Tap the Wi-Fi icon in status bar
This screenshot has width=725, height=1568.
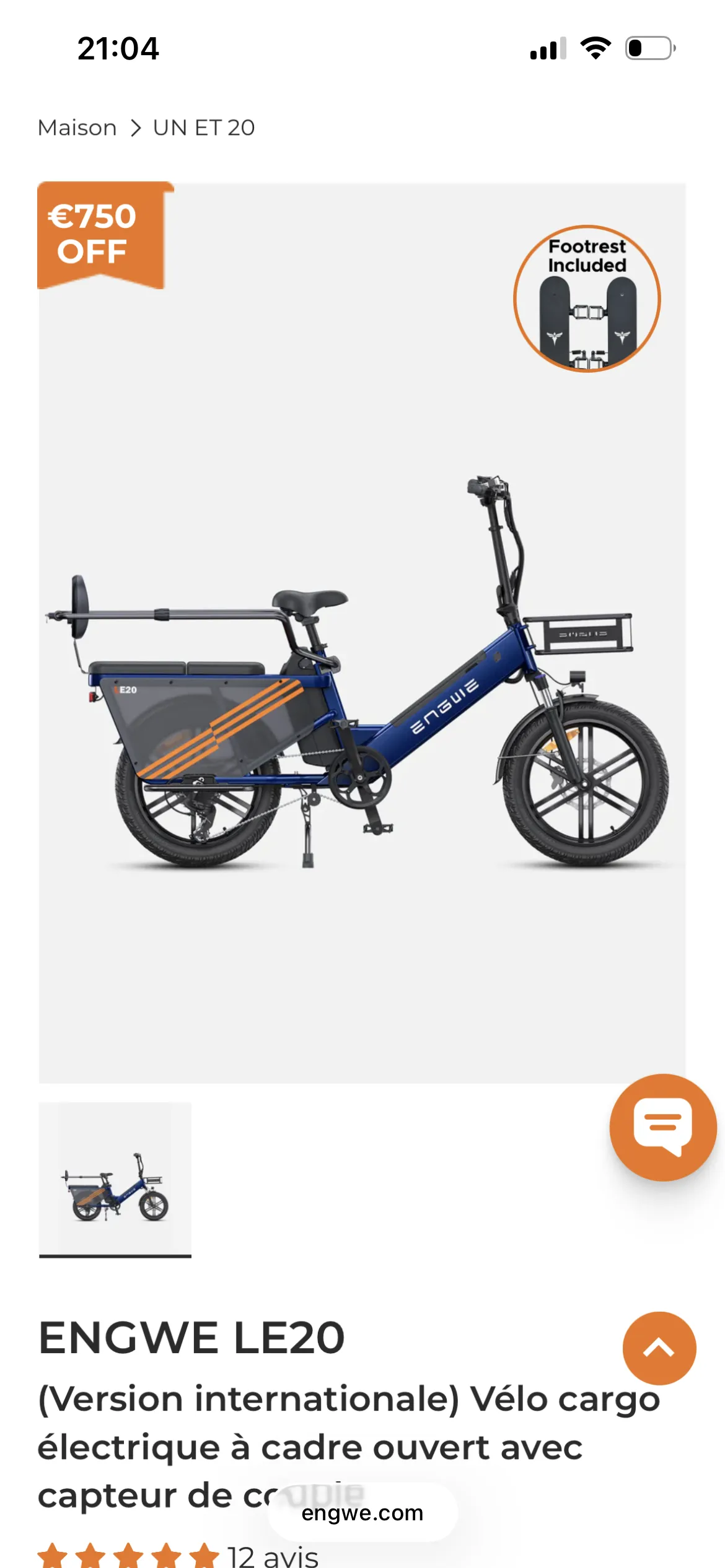coord(594,48)
